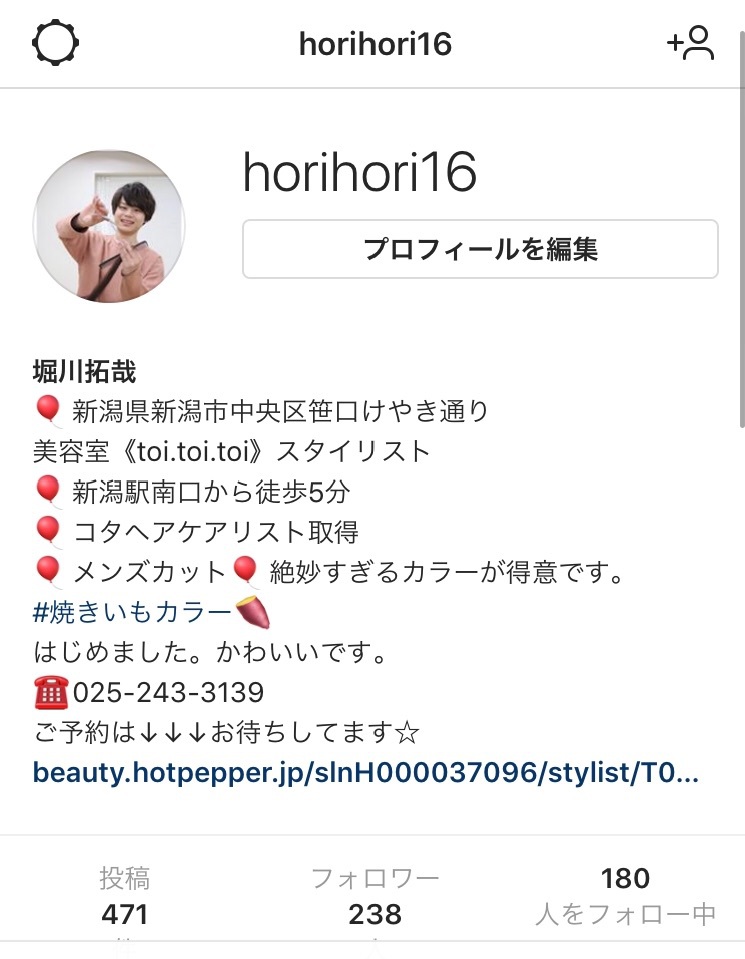Tap the プロフィールを編集 button
Screen dimensions: 745x959
[x=480, y=249]
